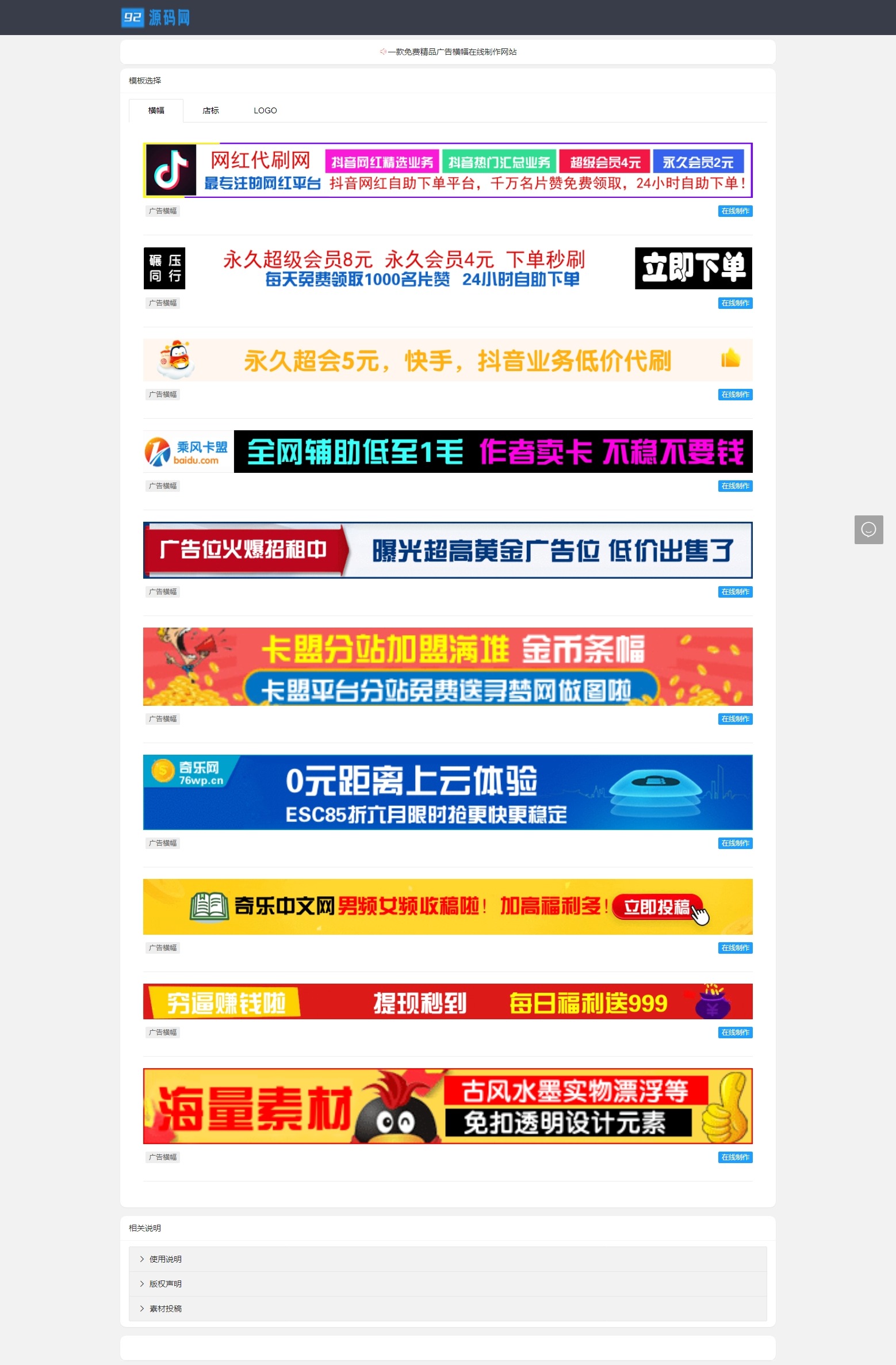Tap 在线制作 under the 海量素材 banner

coord(735,1157)
